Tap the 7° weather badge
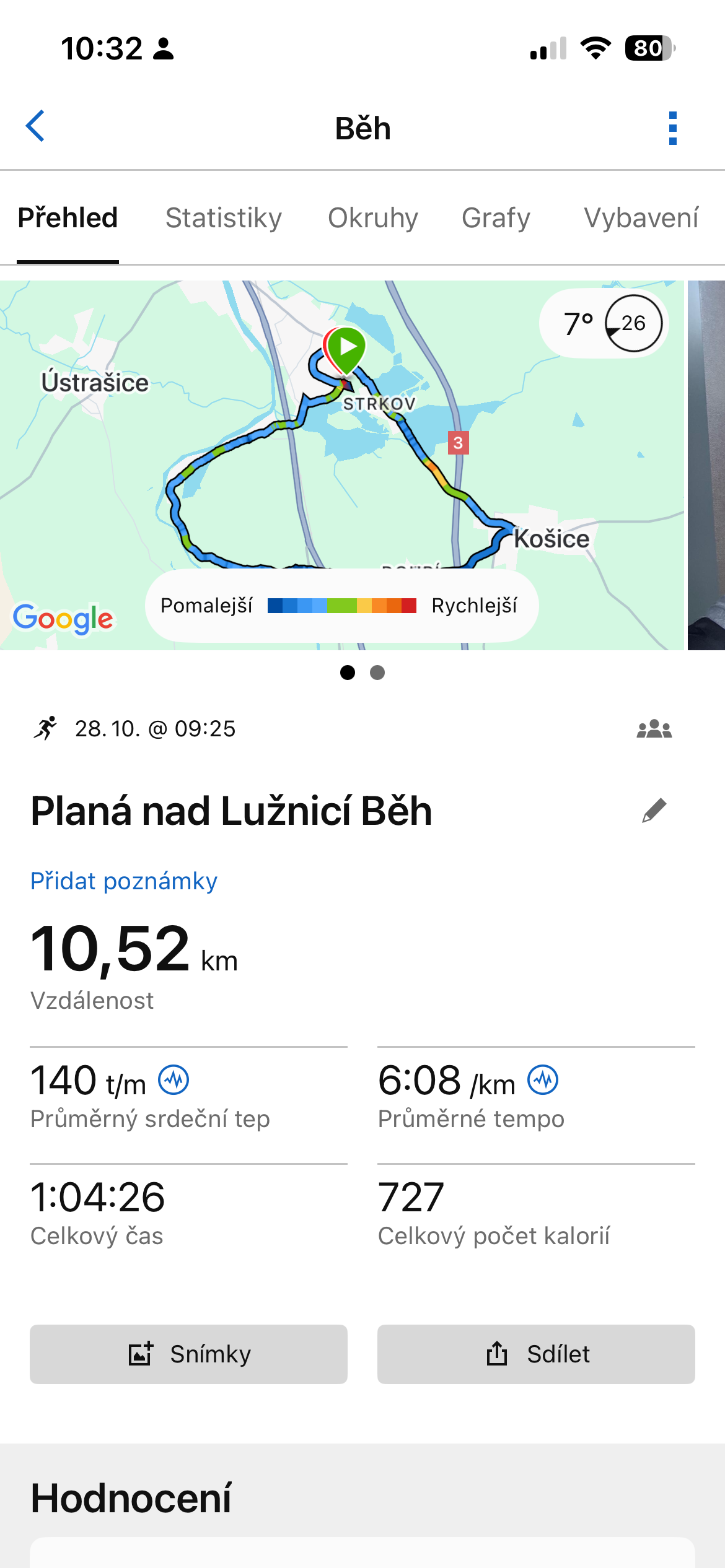The image size is (725, 1568). pyautogui.click(x=603, y=323)
